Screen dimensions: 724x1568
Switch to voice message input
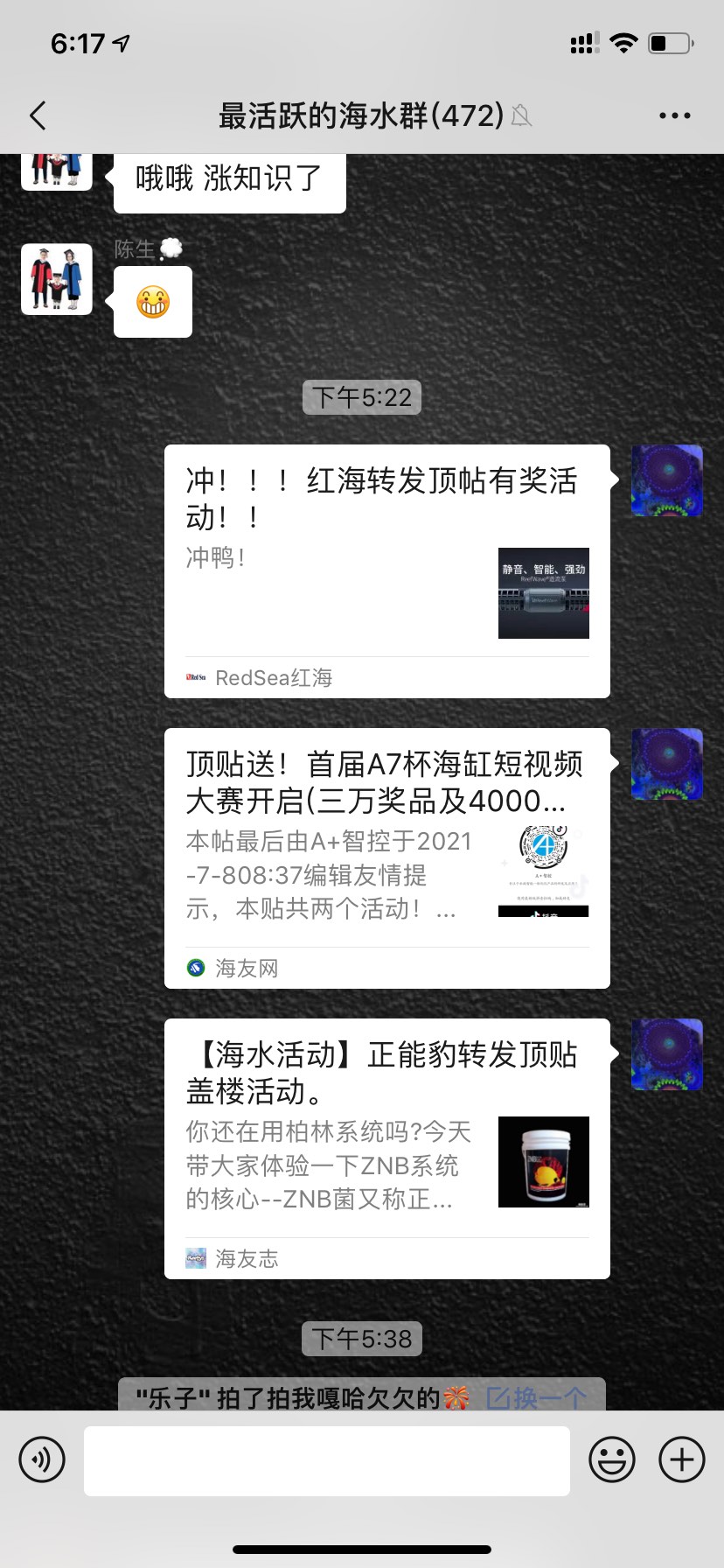(42, 1460)
